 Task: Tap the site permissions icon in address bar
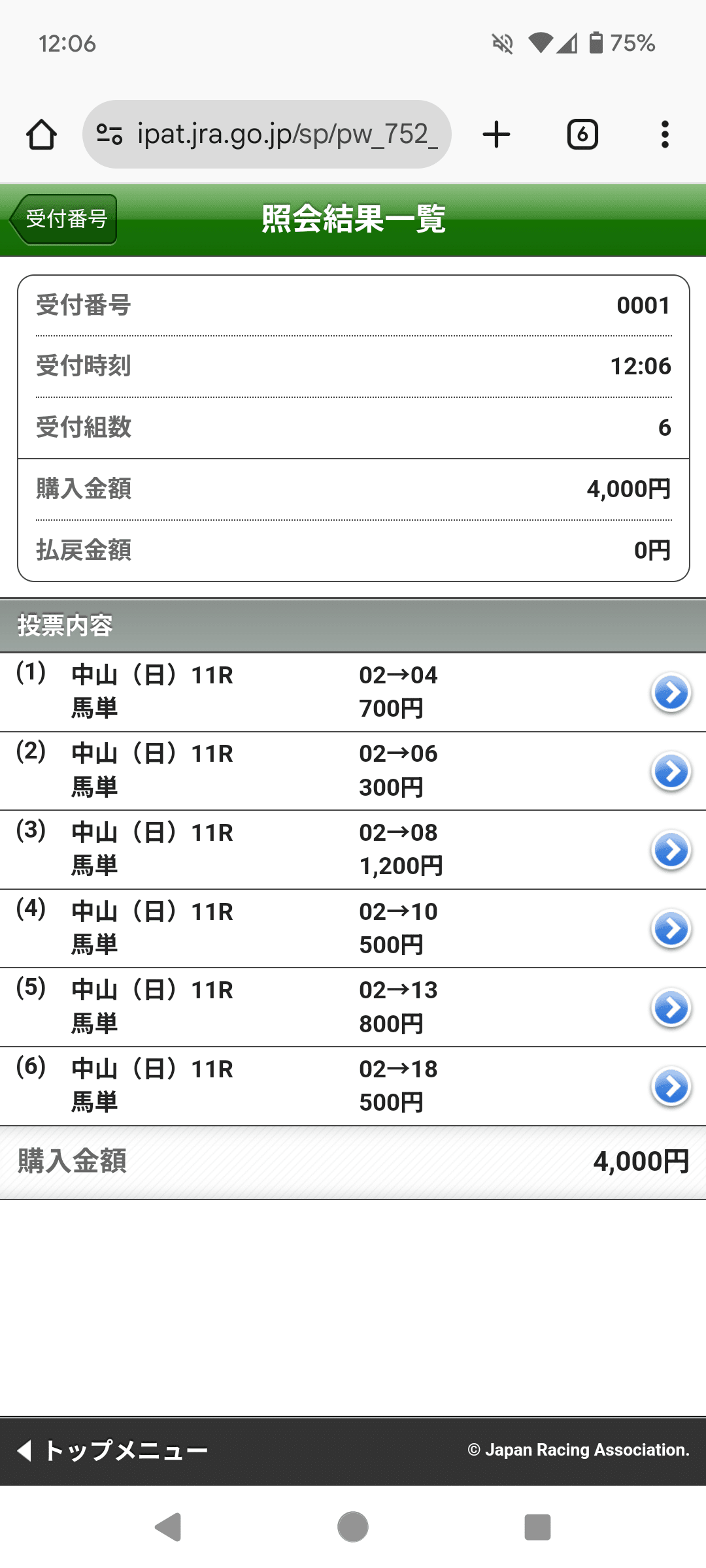point(110,134)
